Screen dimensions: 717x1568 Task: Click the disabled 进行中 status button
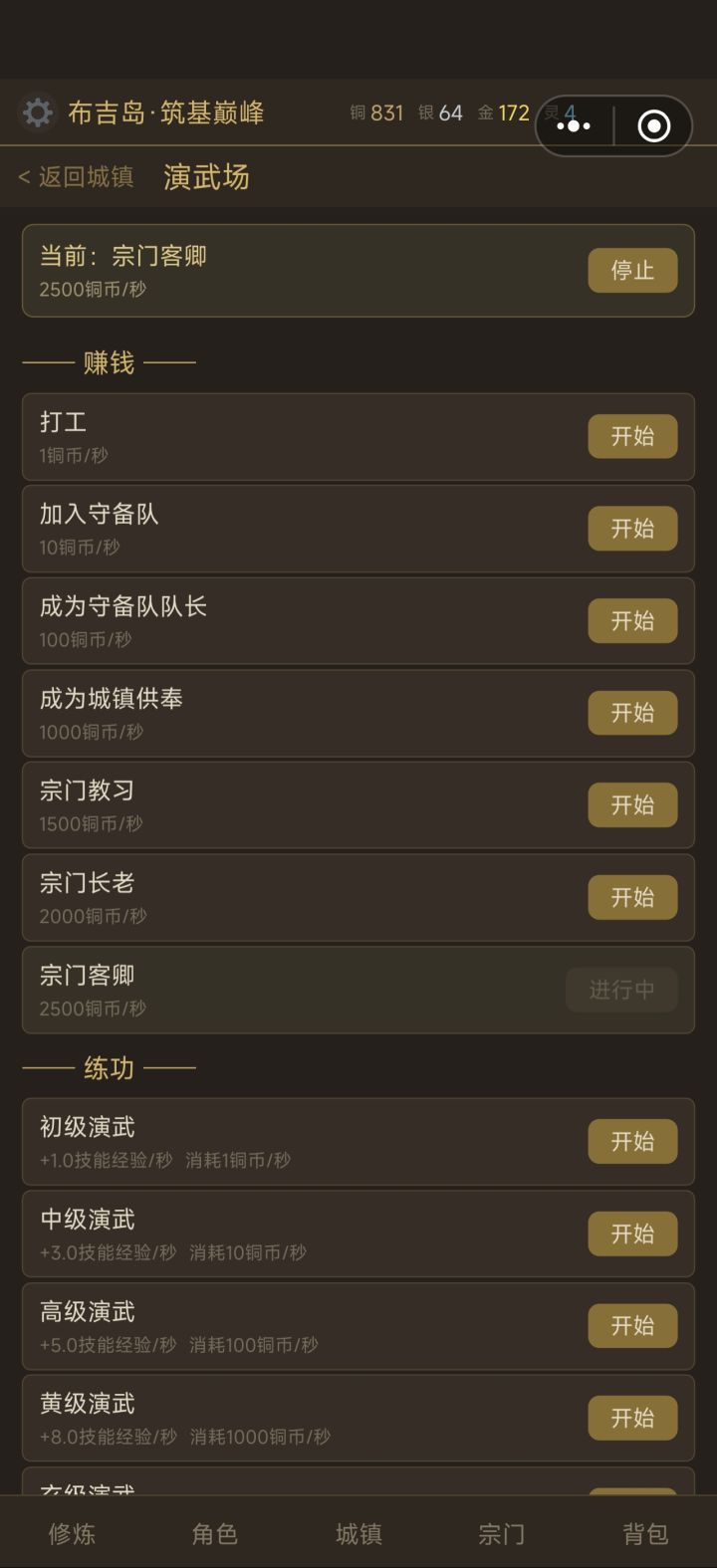pyautogui.click(x=621, y=990)
